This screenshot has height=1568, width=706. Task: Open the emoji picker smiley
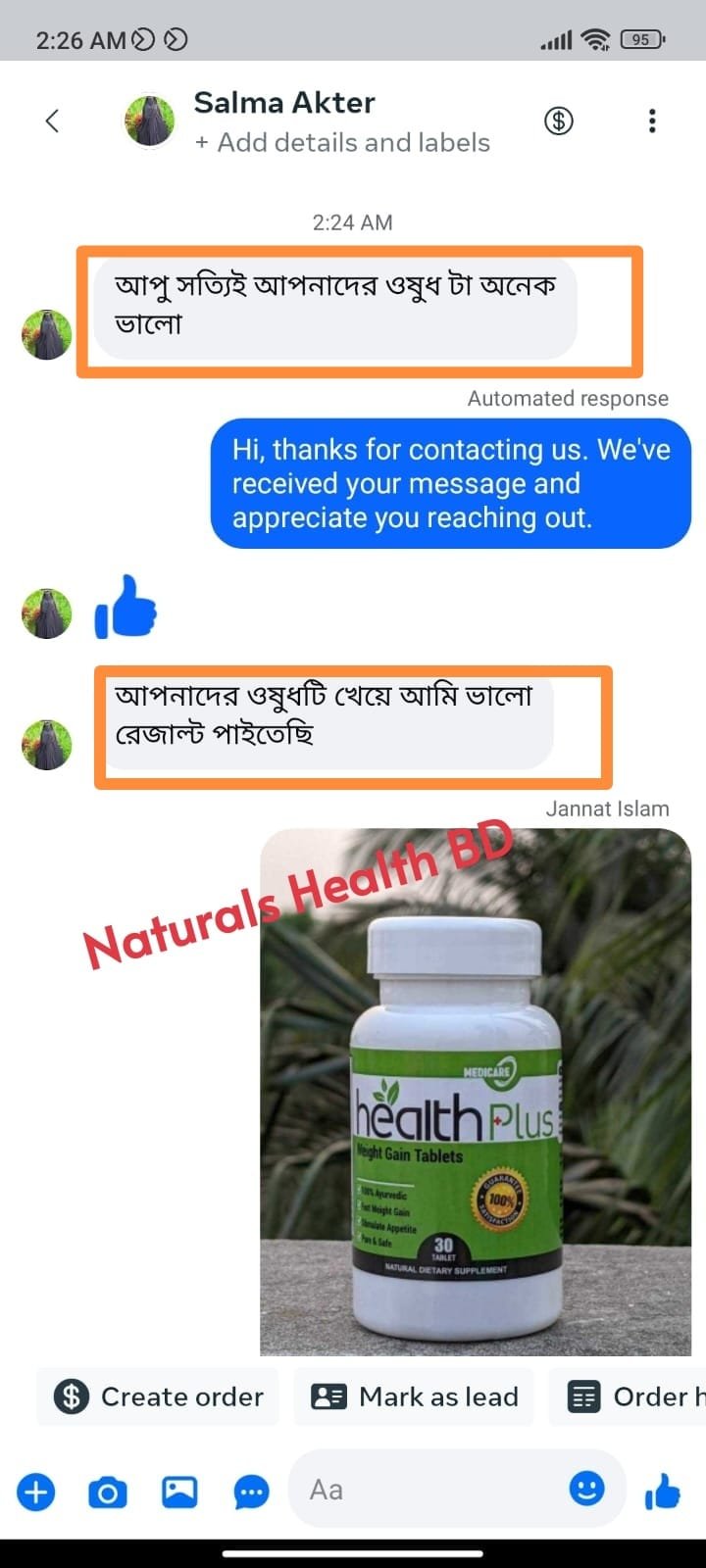587,1489
